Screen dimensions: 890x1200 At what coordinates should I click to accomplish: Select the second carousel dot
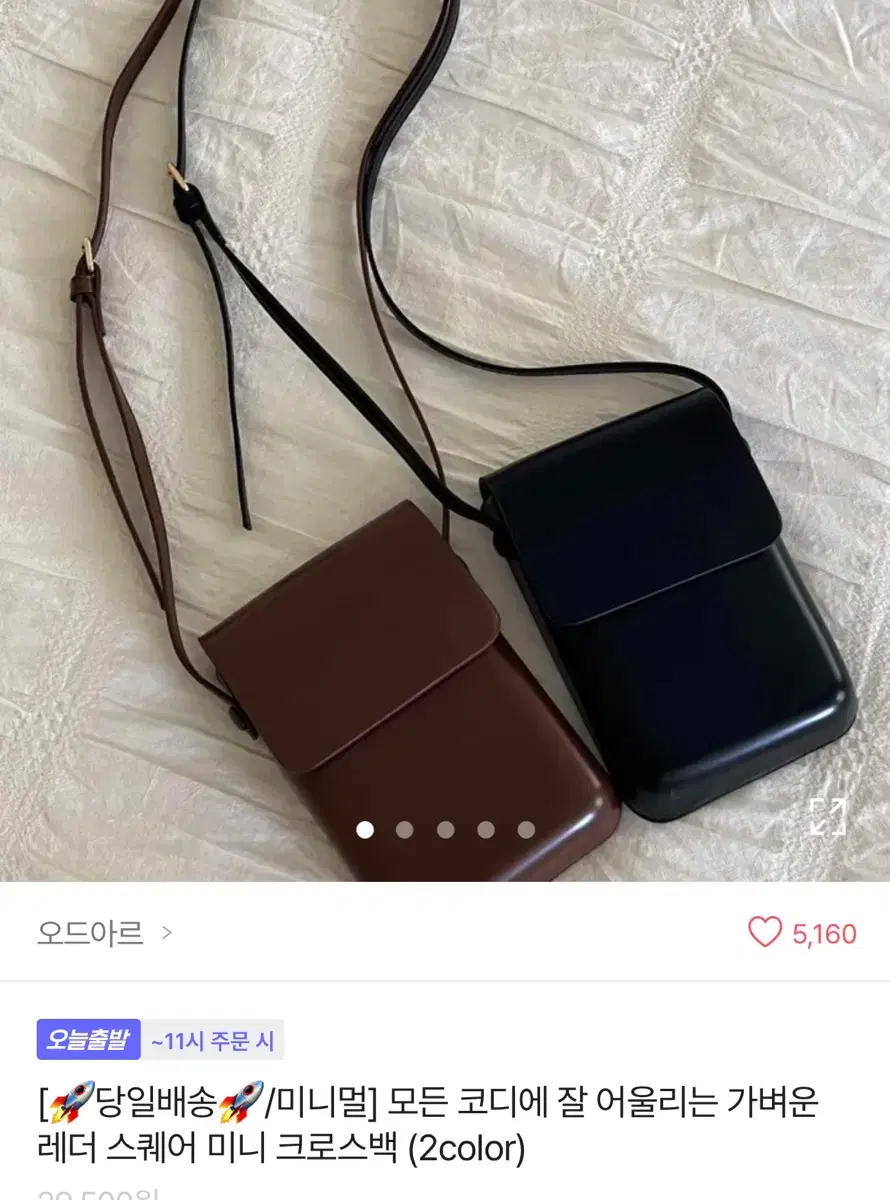[406, 829]
